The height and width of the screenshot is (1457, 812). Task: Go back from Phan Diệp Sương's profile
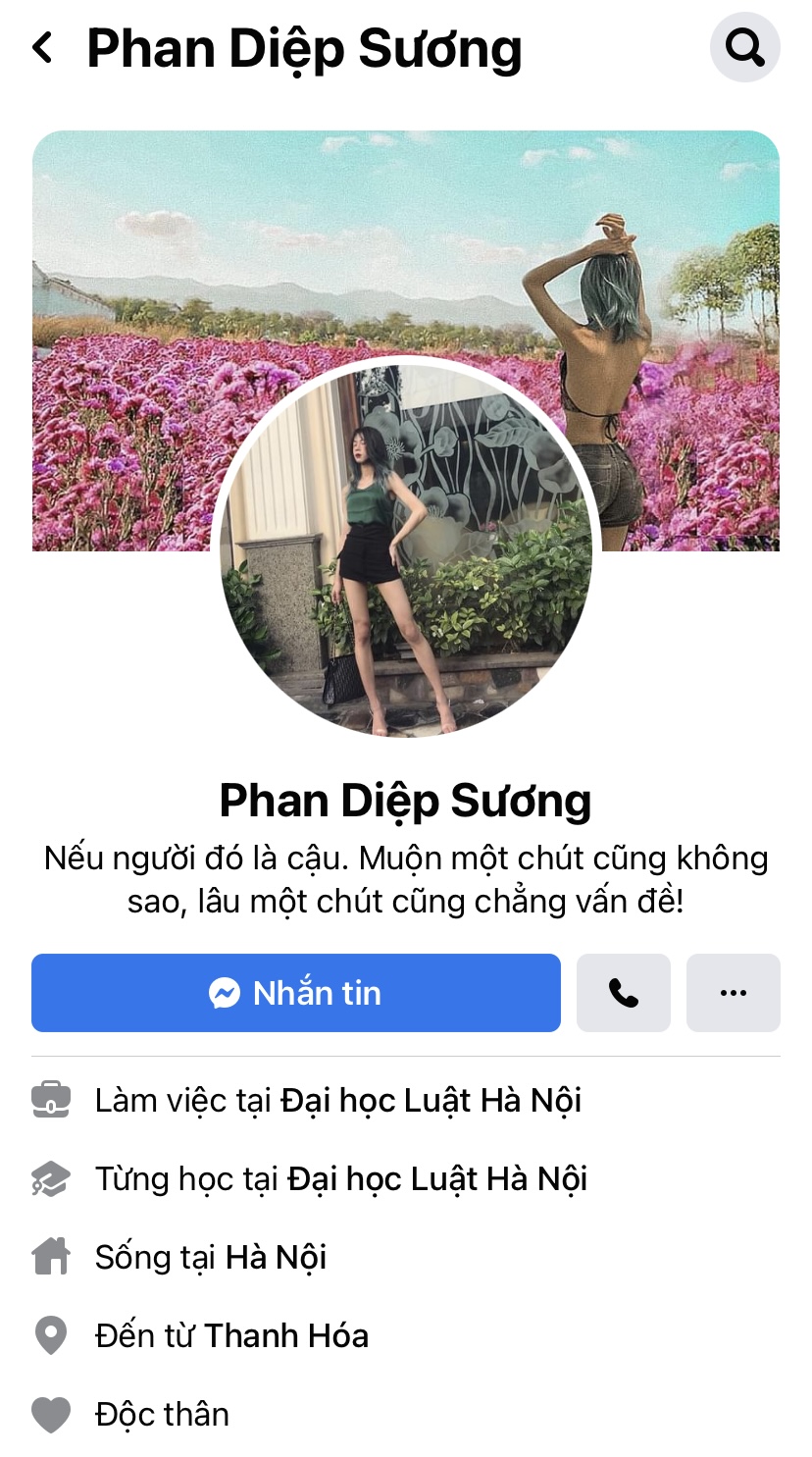(44, 47)
